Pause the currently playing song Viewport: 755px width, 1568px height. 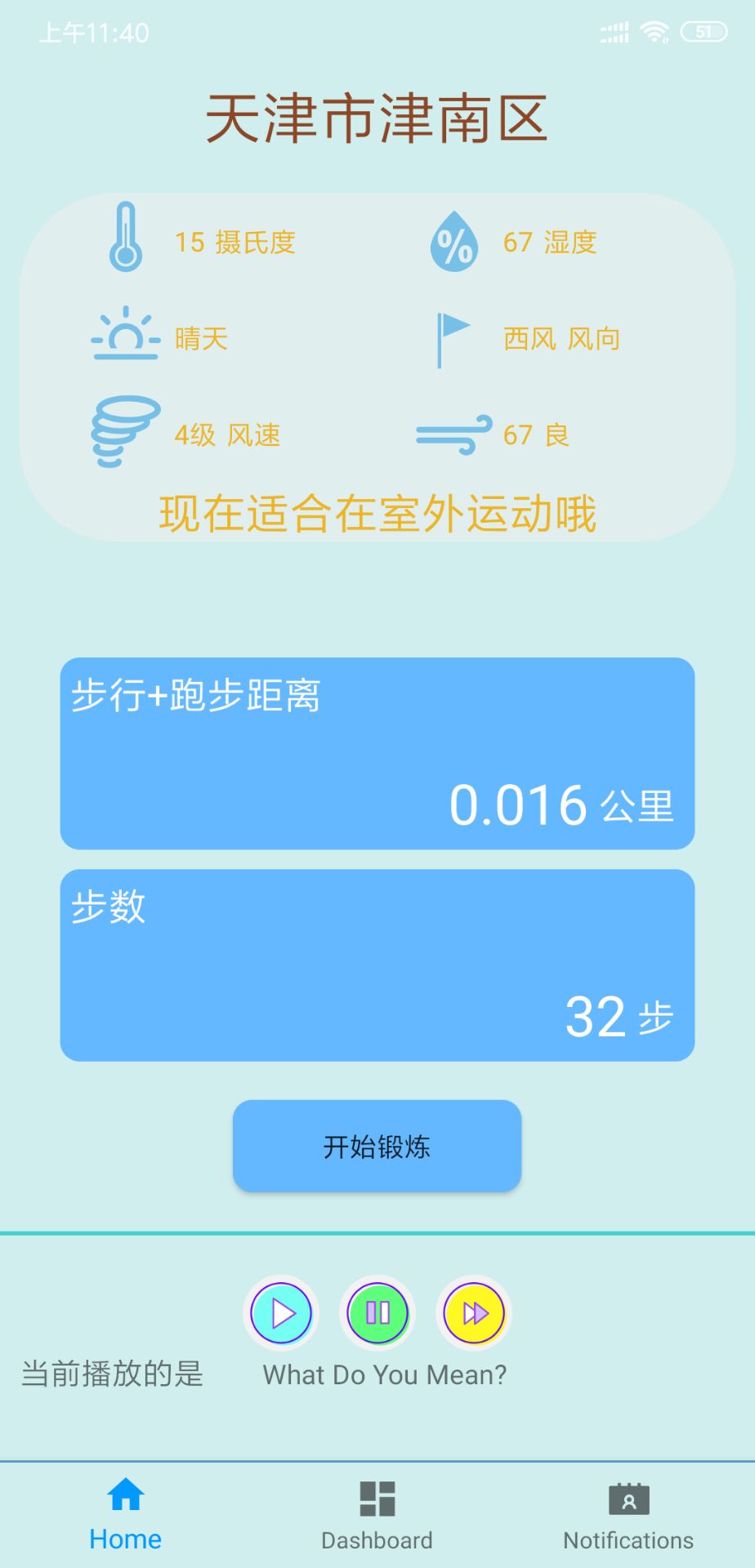pos(377,1312)
